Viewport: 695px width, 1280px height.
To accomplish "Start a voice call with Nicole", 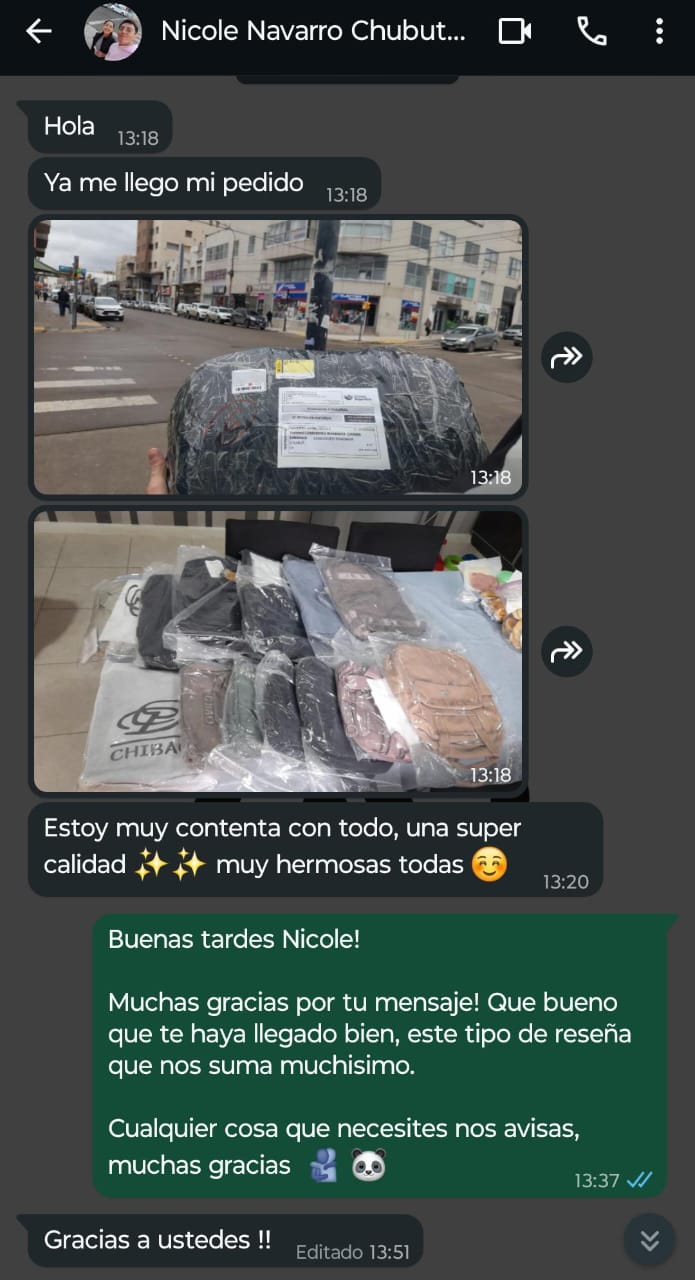I will coord(591,32).
